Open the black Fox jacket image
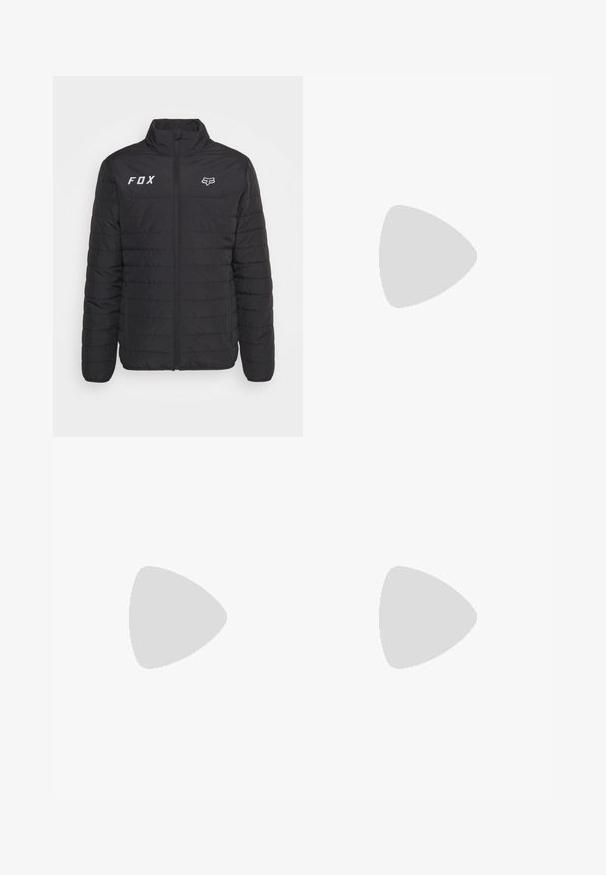This screenshot has width=606, height=875. click(x=177, y=256)
